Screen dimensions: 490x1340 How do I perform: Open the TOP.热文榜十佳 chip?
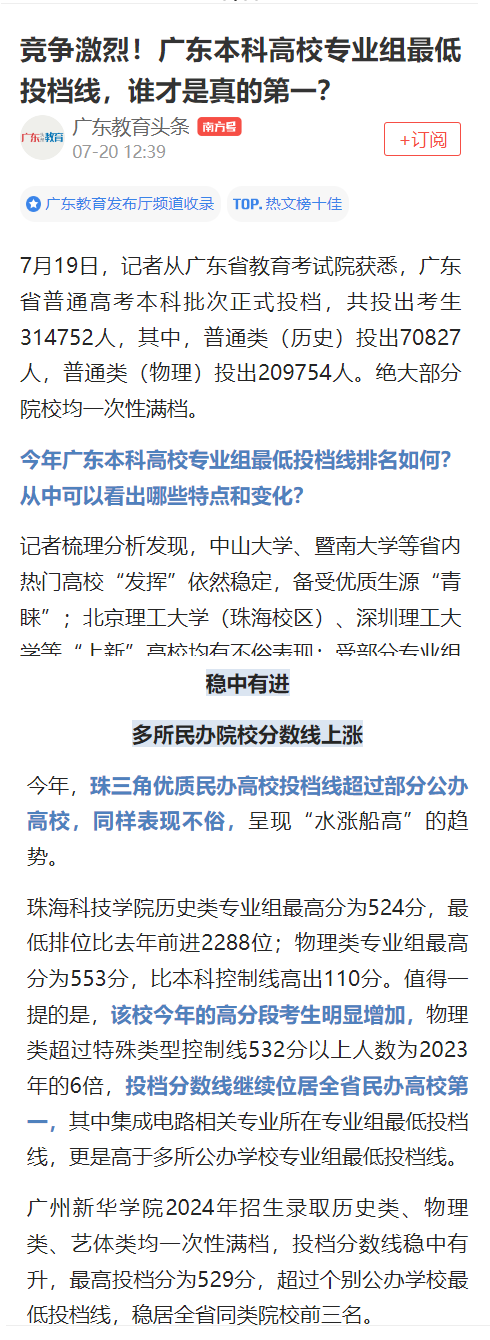pos(288,204)
